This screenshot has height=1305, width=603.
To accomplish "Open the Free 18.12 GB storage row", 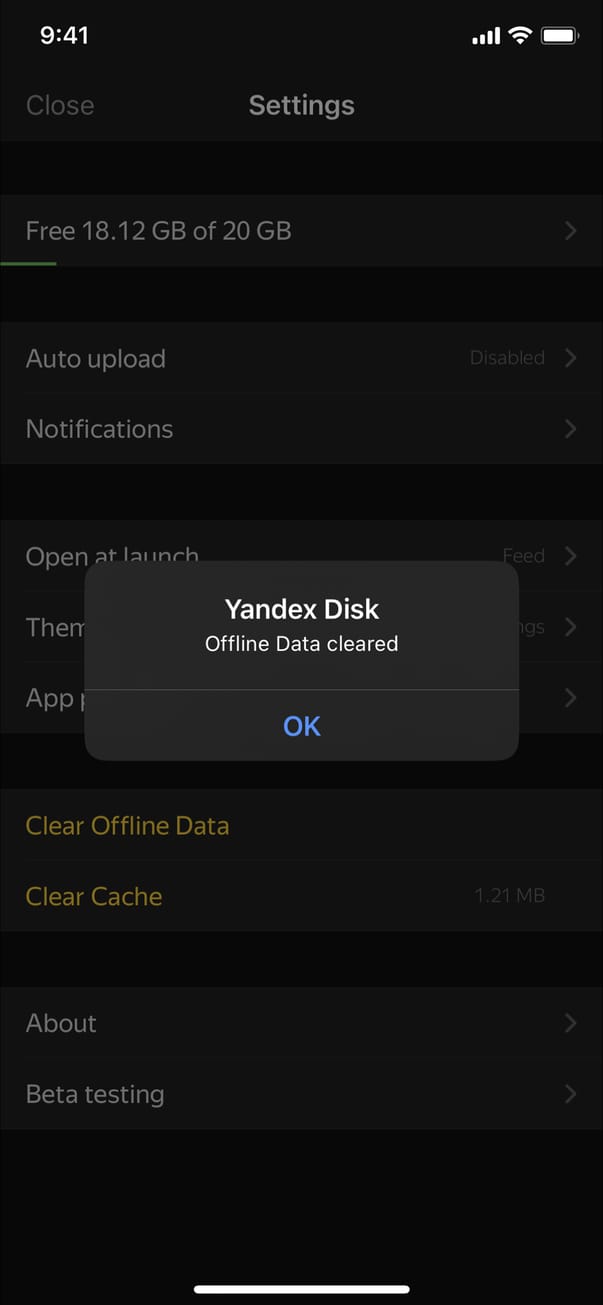I will pyautogui.click(x=300, y=231).
